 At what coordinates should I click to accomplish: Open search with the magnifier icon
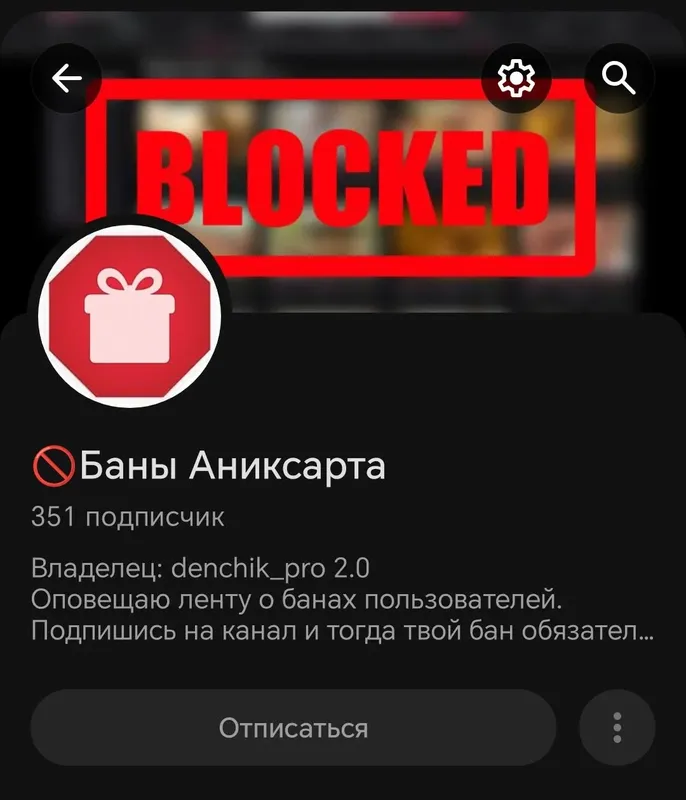tap(617, 76)
